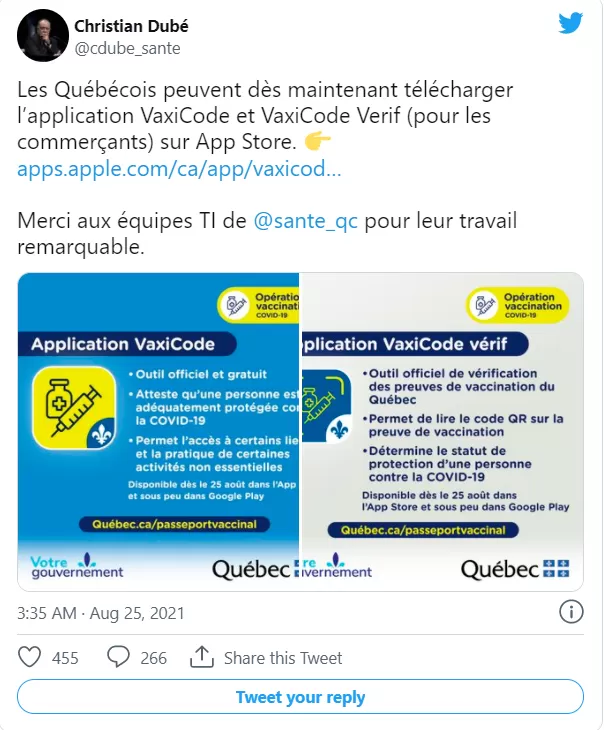View the Application VaxiCode image
This screenshot has width=604, height=730.
pyautogui.click(x=158, y=432)
